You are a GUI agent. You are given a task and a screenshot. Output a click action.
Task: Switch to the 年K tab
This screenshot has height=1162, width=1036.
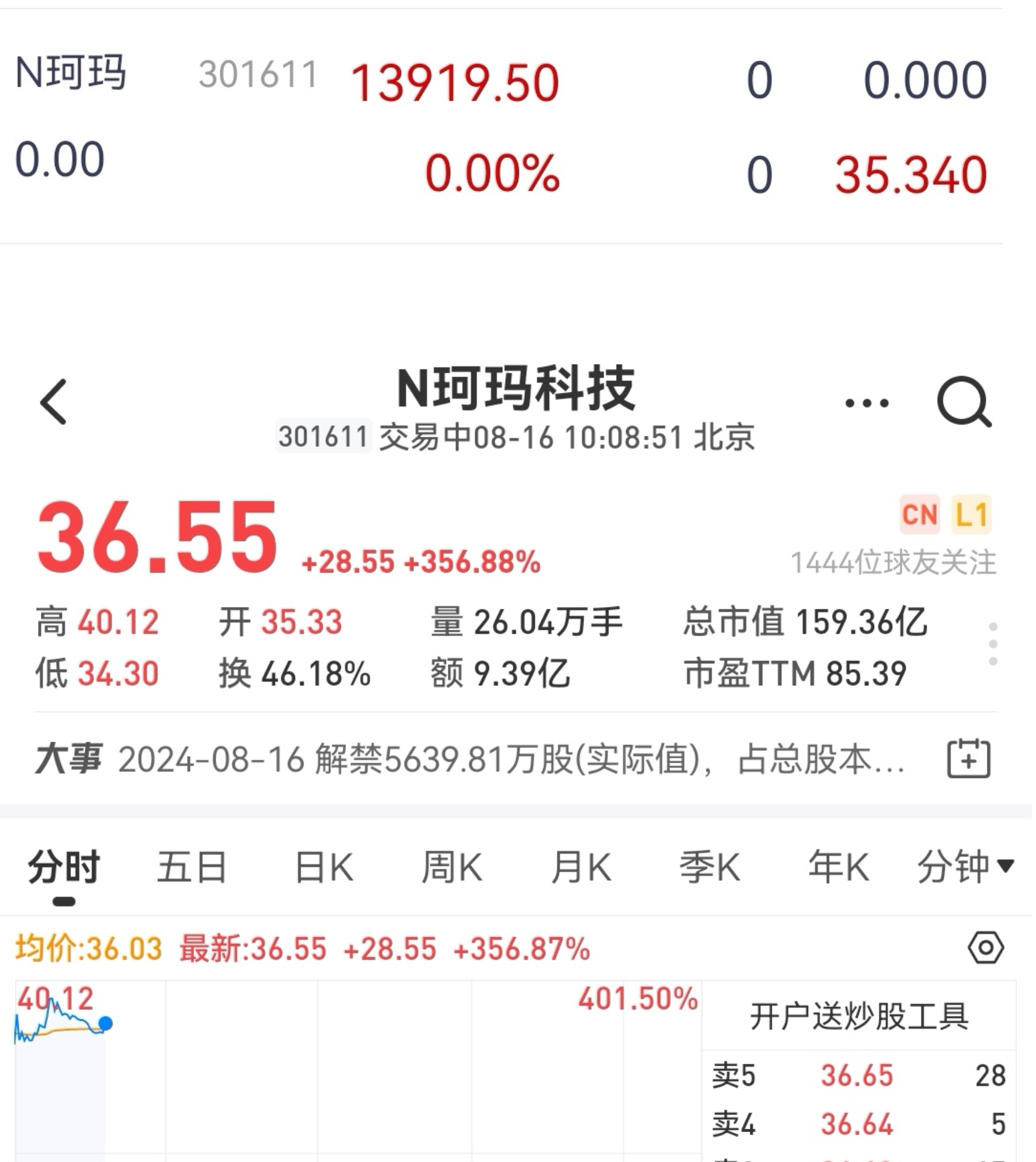pyautogui.click(x=838, y=866)
